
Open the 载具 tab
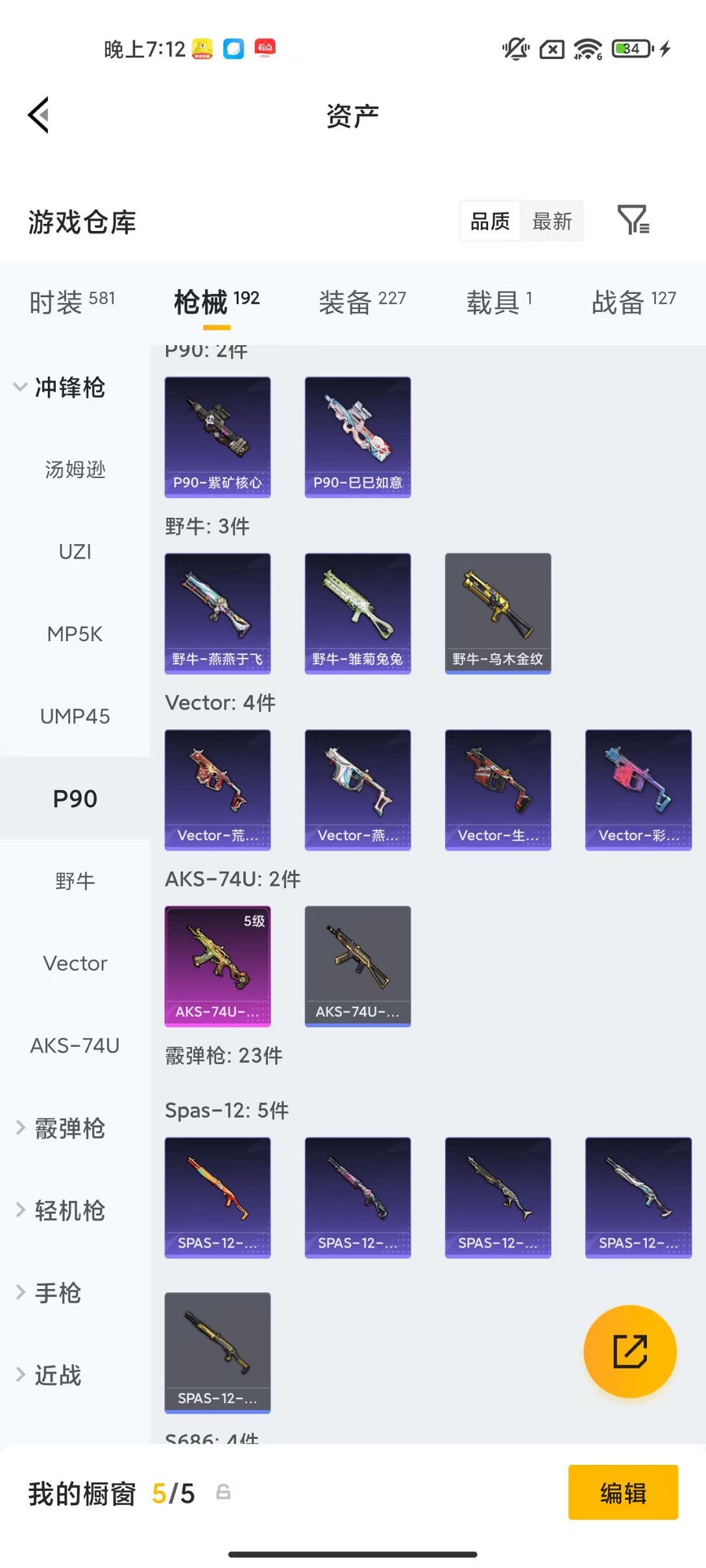coord(498,302)
